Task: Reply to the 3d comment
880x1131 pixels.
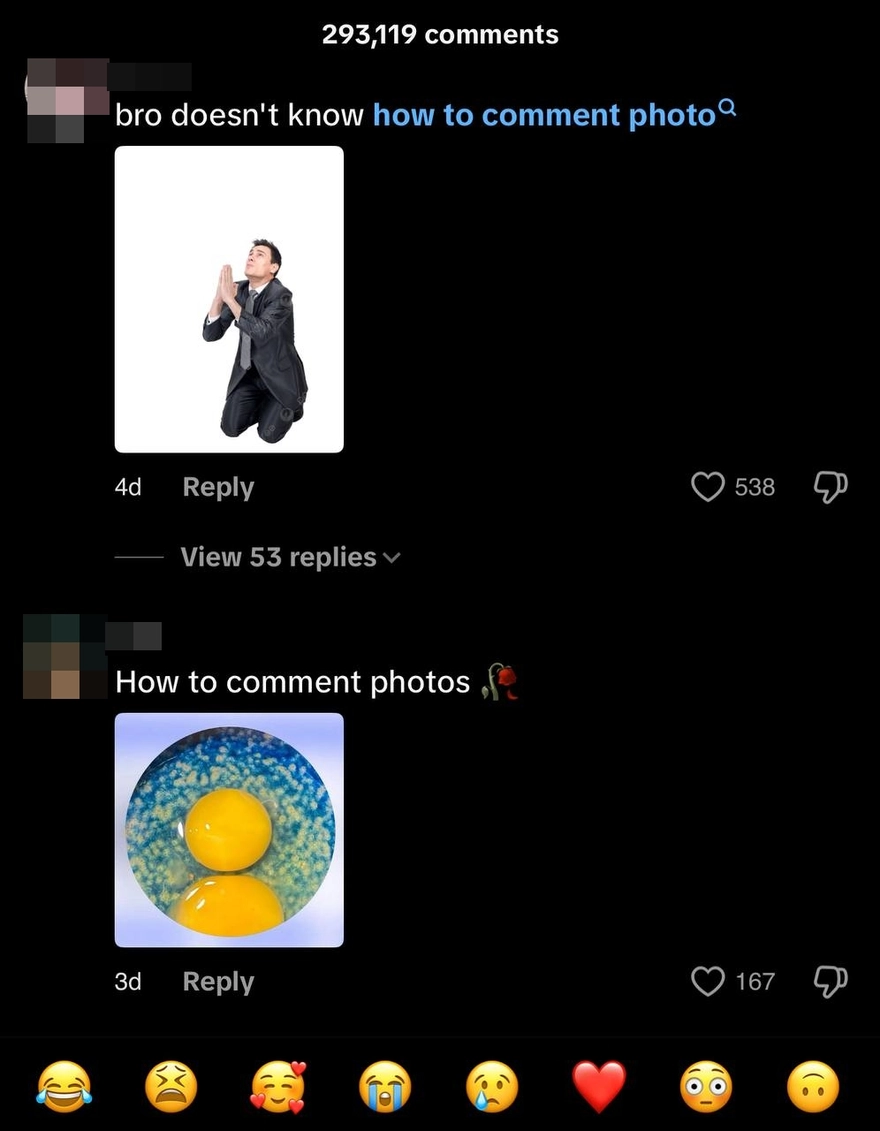Action: [x=218, y=982]
